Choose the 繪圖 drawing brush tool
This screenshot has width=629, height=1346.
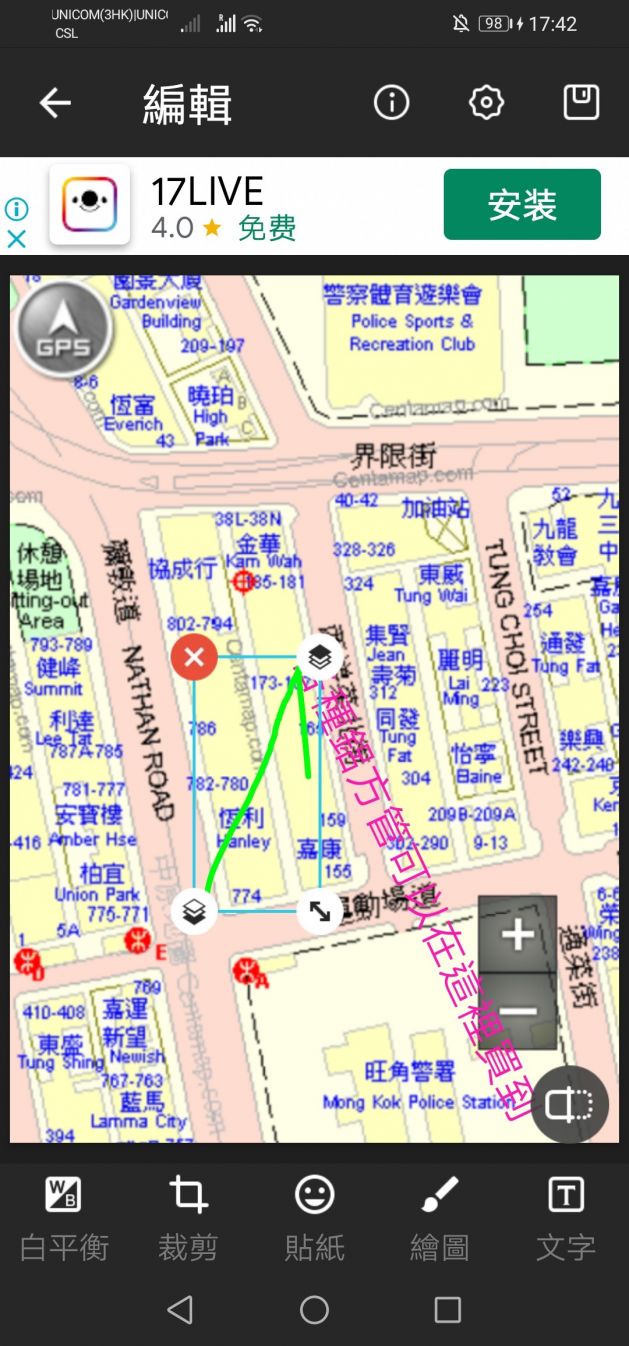pos(440,1217)
